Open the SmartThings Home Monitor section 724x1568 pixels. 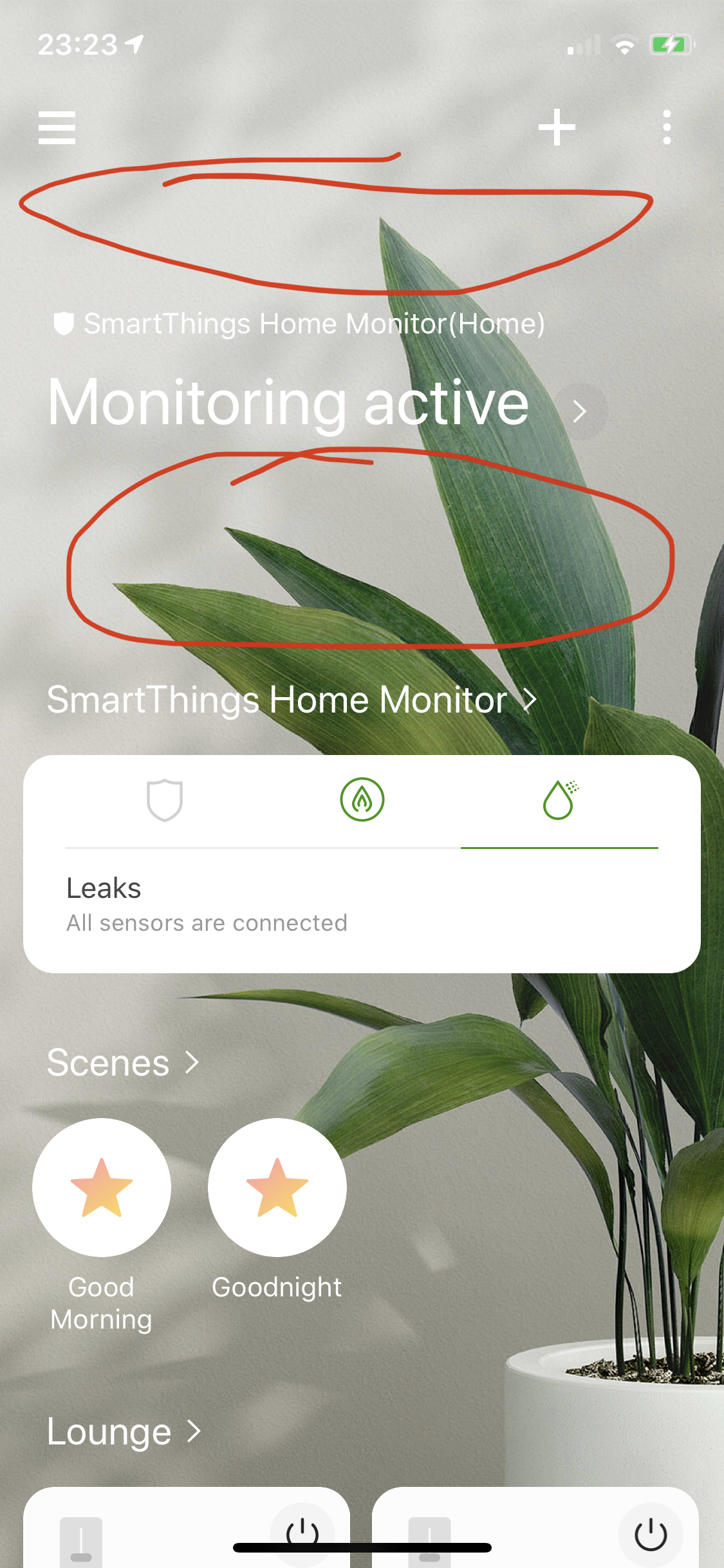[291, 700]
